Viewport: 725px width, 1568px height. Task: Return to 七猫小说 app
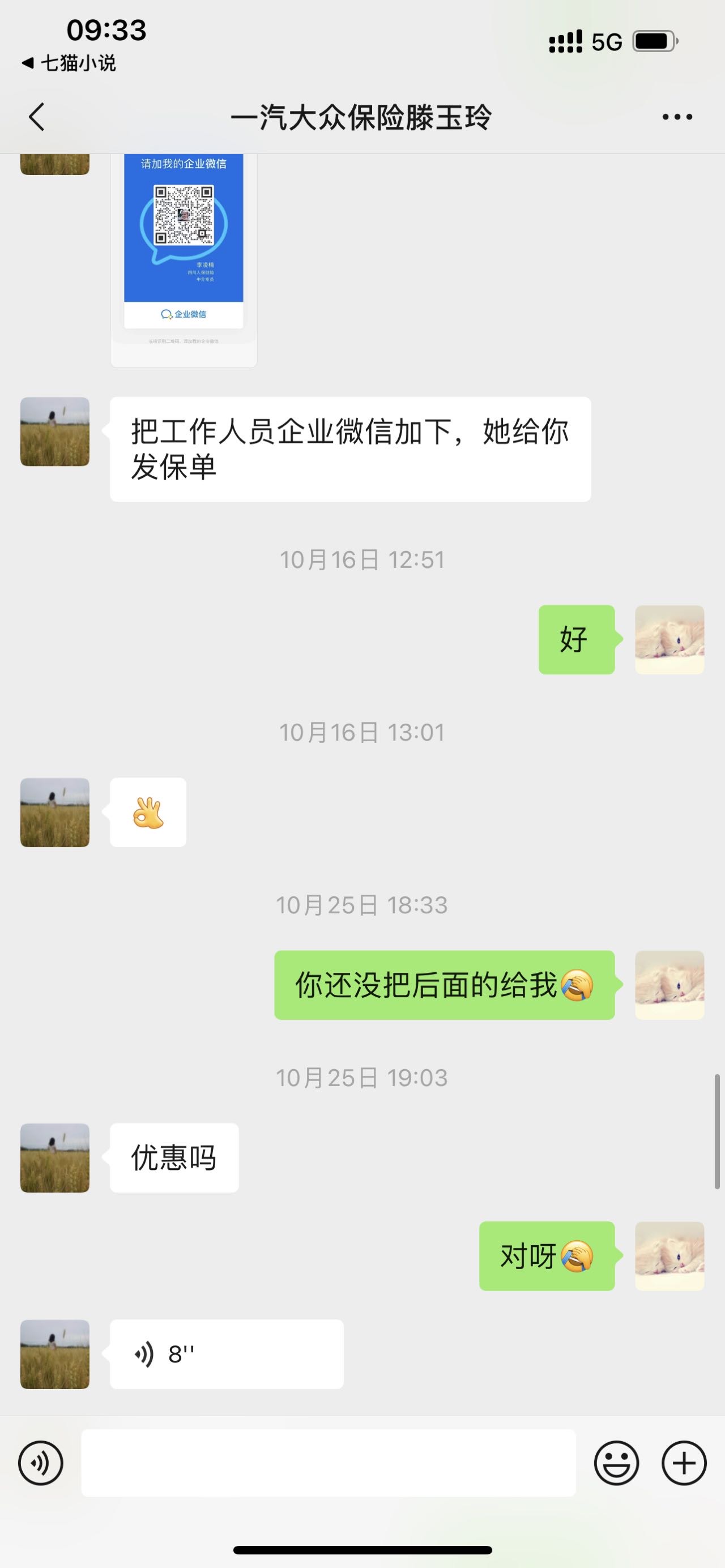tap(68, 63)
